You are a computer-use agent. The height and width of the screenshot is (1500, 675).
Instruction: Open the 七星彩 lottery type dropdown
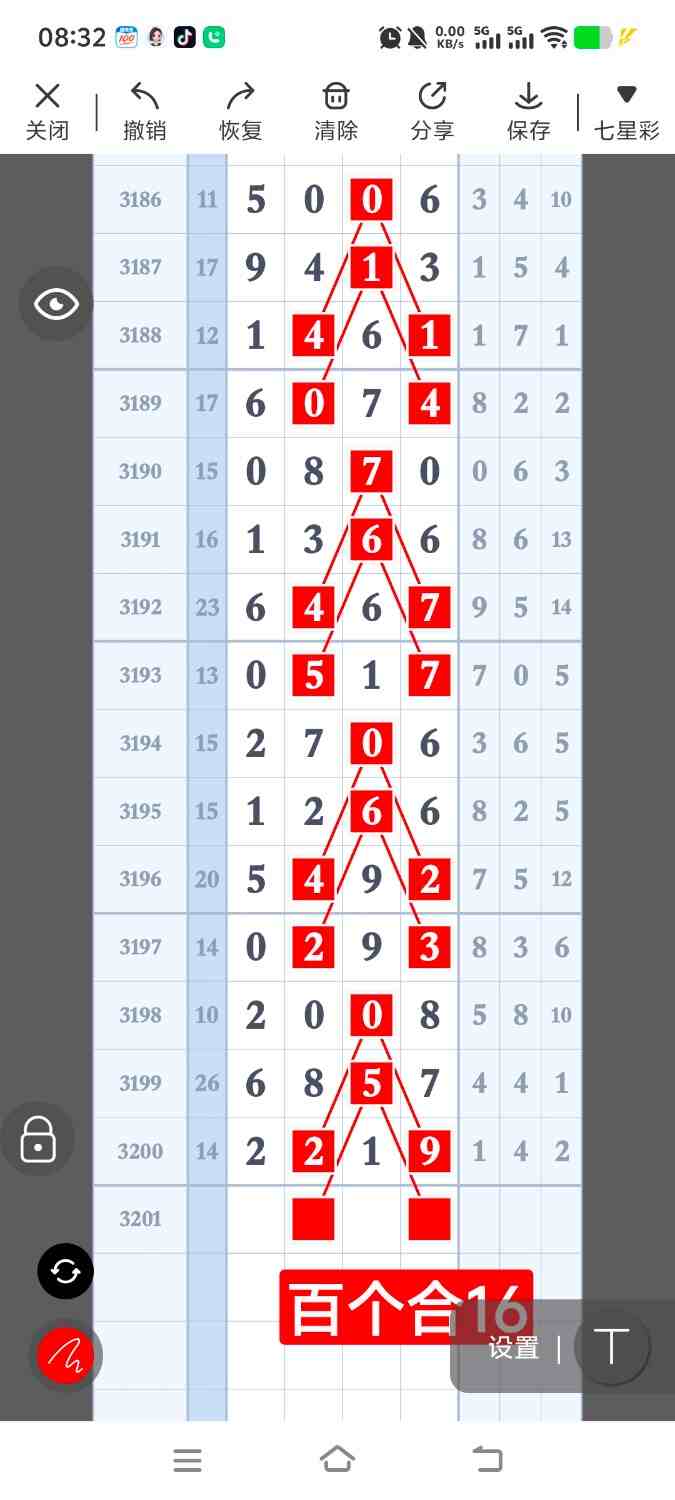(x=626, y=111)
